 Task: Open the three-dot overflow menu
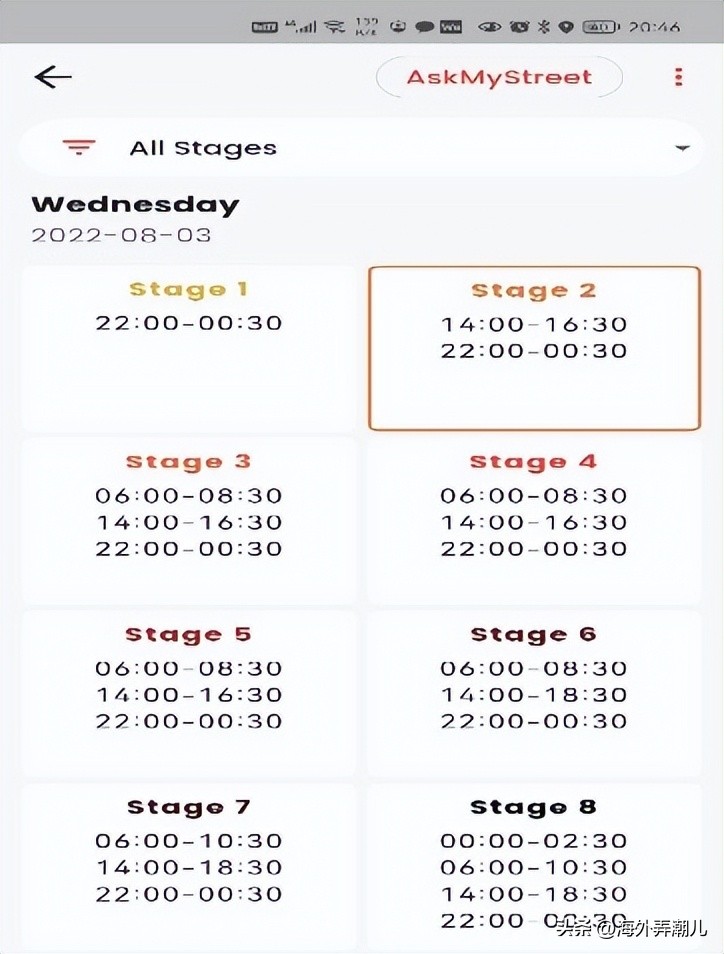tap(679, 77)
